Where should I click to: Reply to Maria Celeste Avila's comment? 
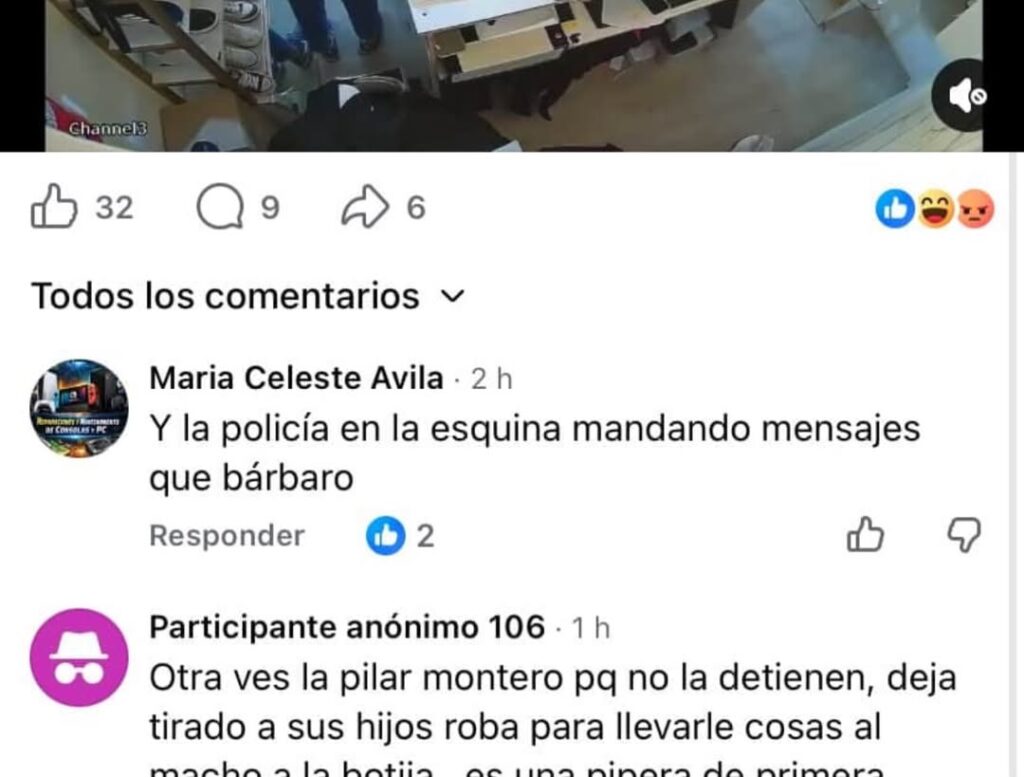click(x=226, y=536)
